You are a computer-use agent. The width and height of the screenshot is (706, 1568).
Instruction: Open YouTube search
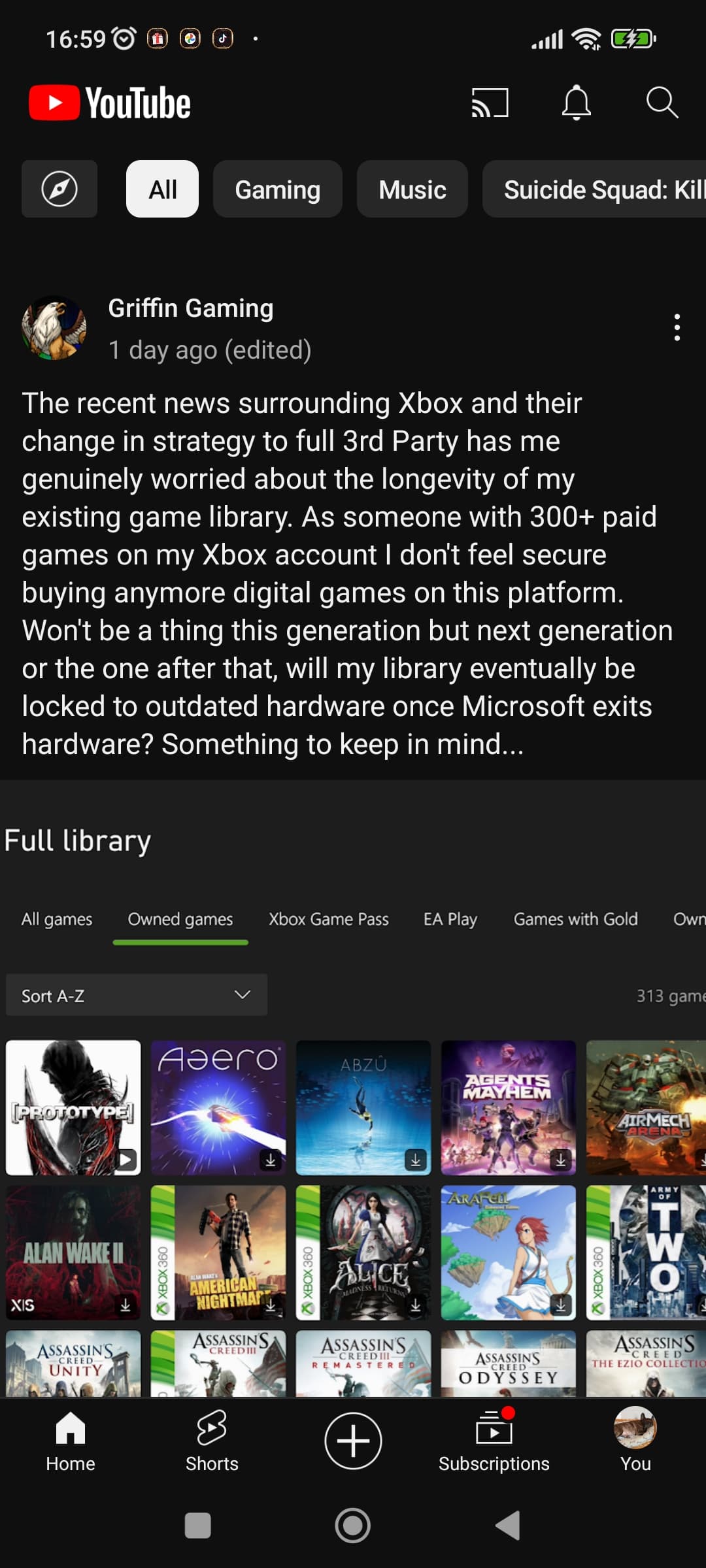662,103
